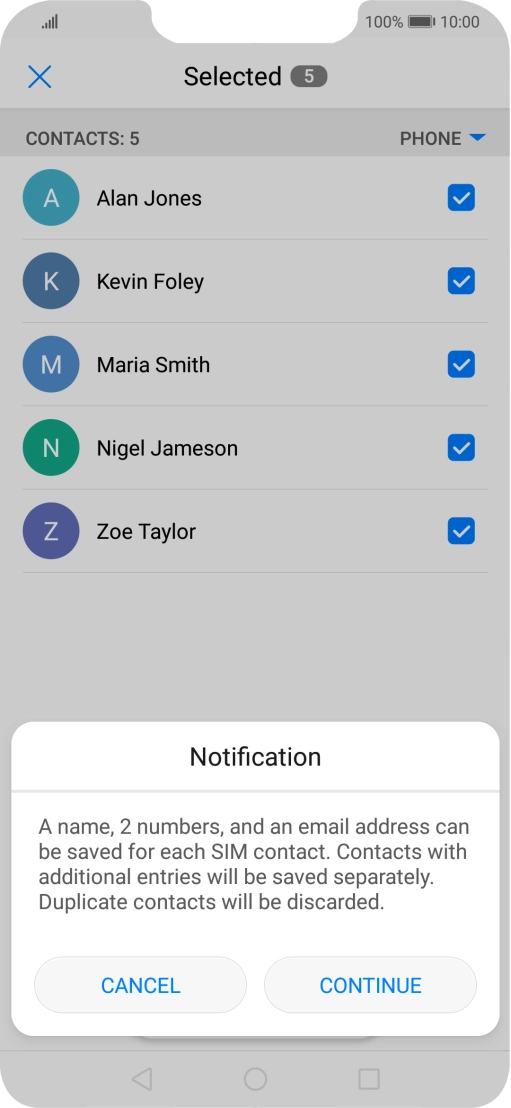This screenshot has height=1108, width=511.
Task: Tap the system home button
Action: click(255, 1078)
